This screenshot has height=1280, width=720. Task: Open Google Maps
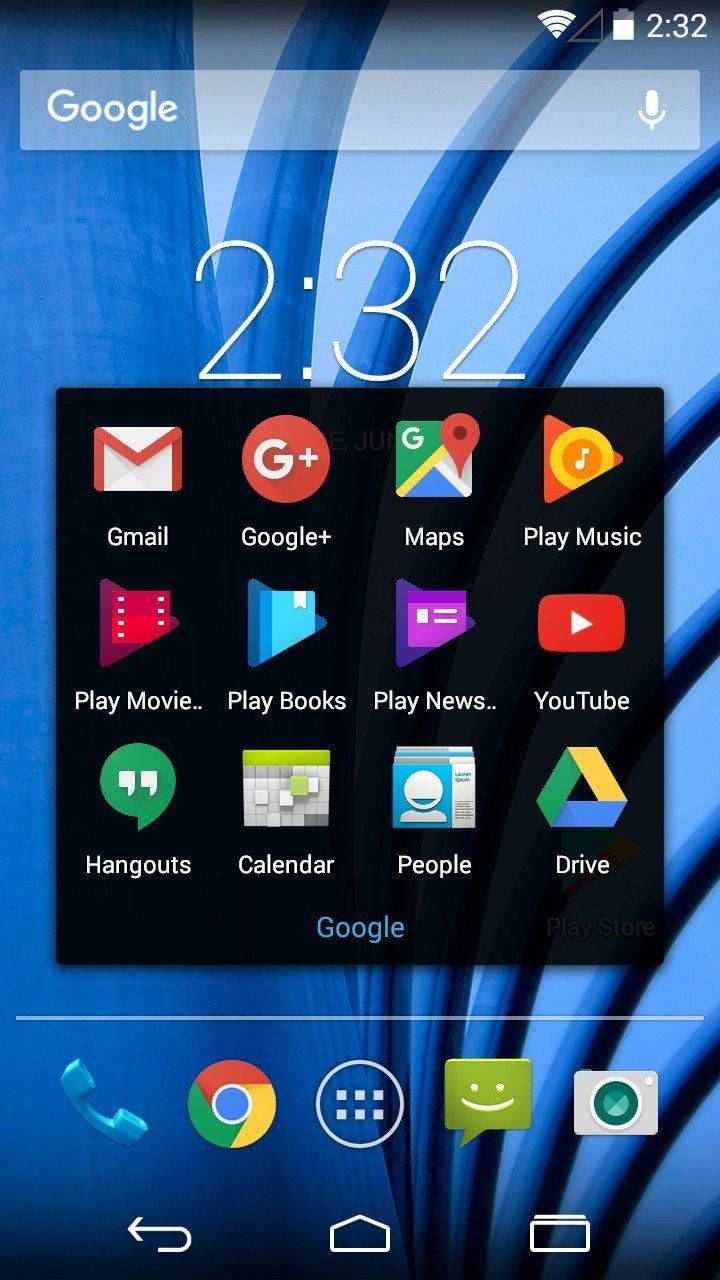[434, 458]
